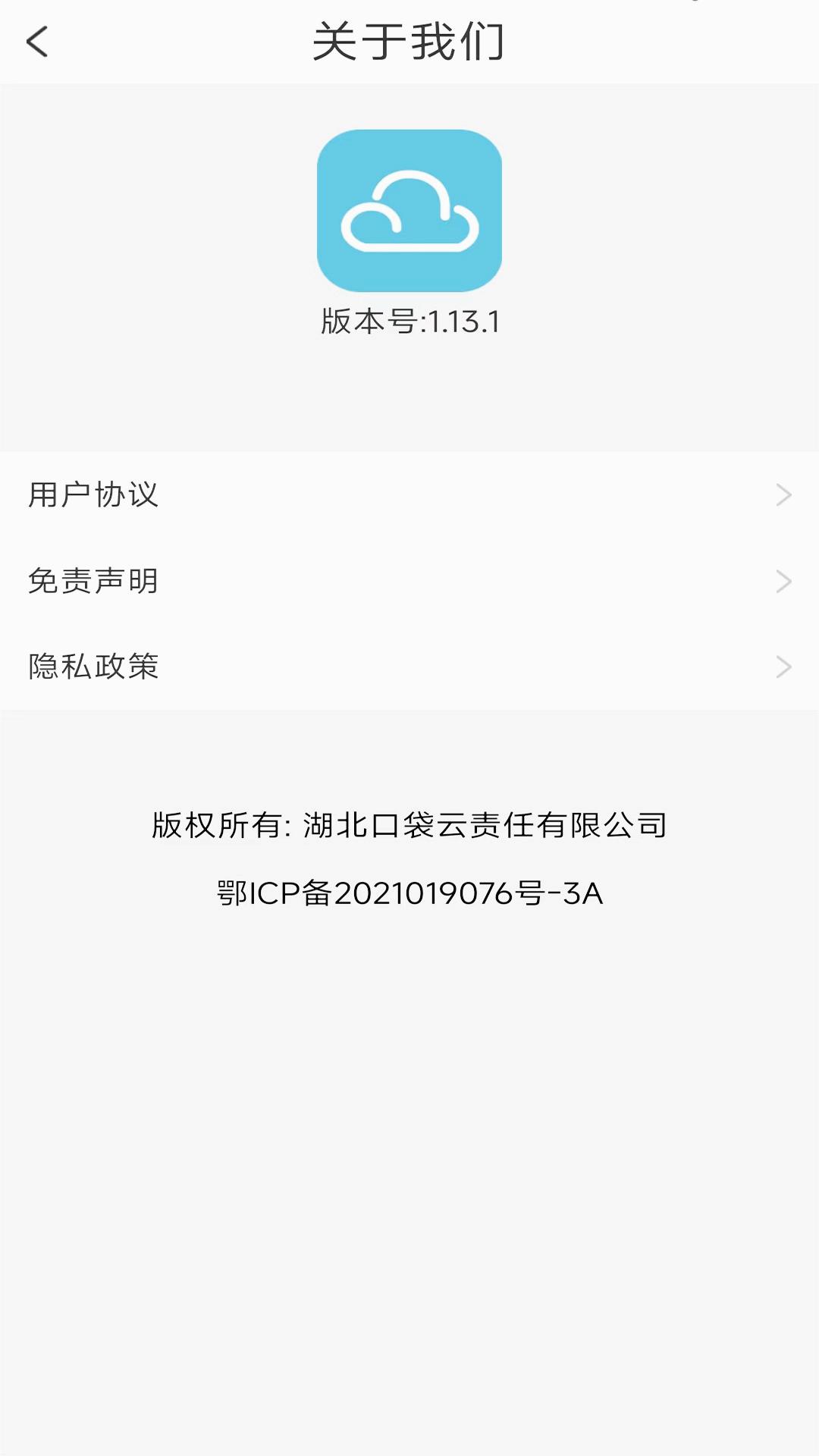
Task: Select the copyright line 湖北口袋云责任有限公司
Action: 409,825
